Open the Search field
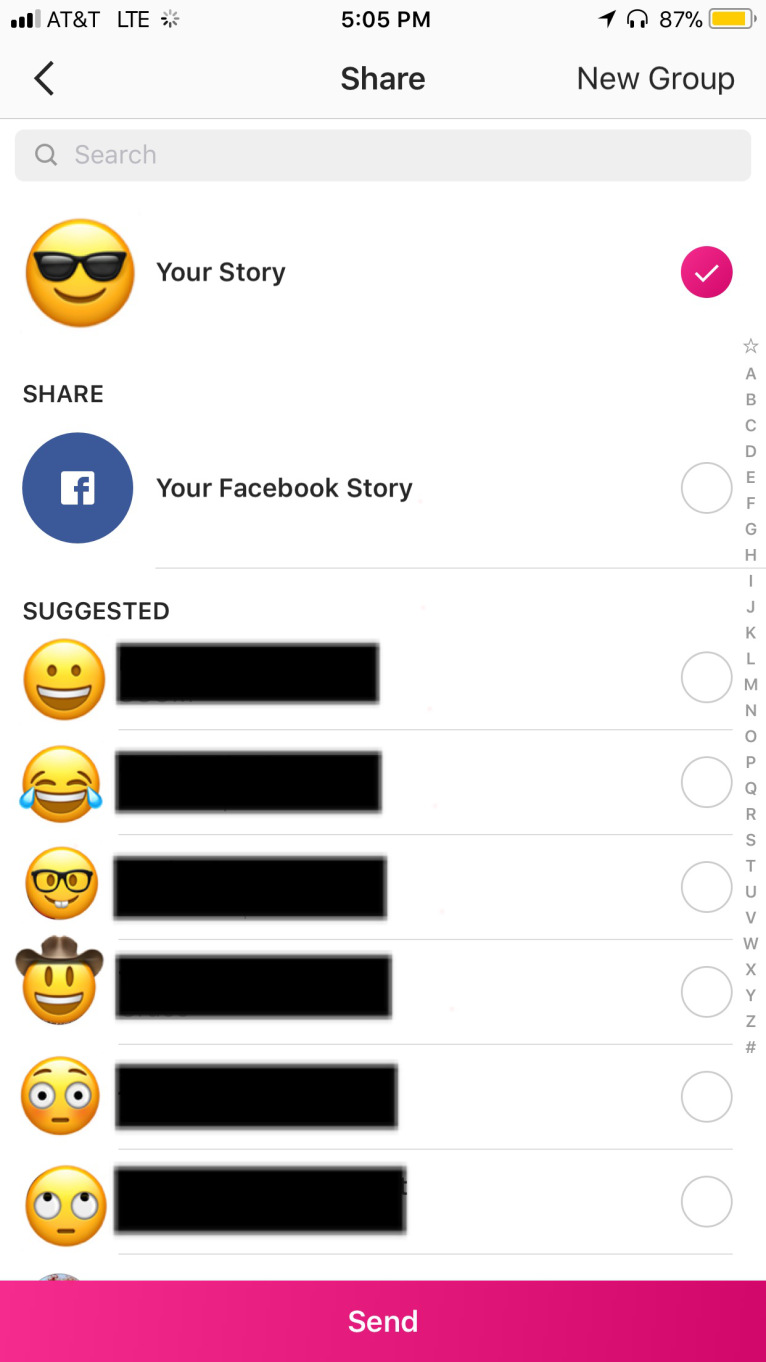Screen dimensions: 766x1362 (382, 155)
